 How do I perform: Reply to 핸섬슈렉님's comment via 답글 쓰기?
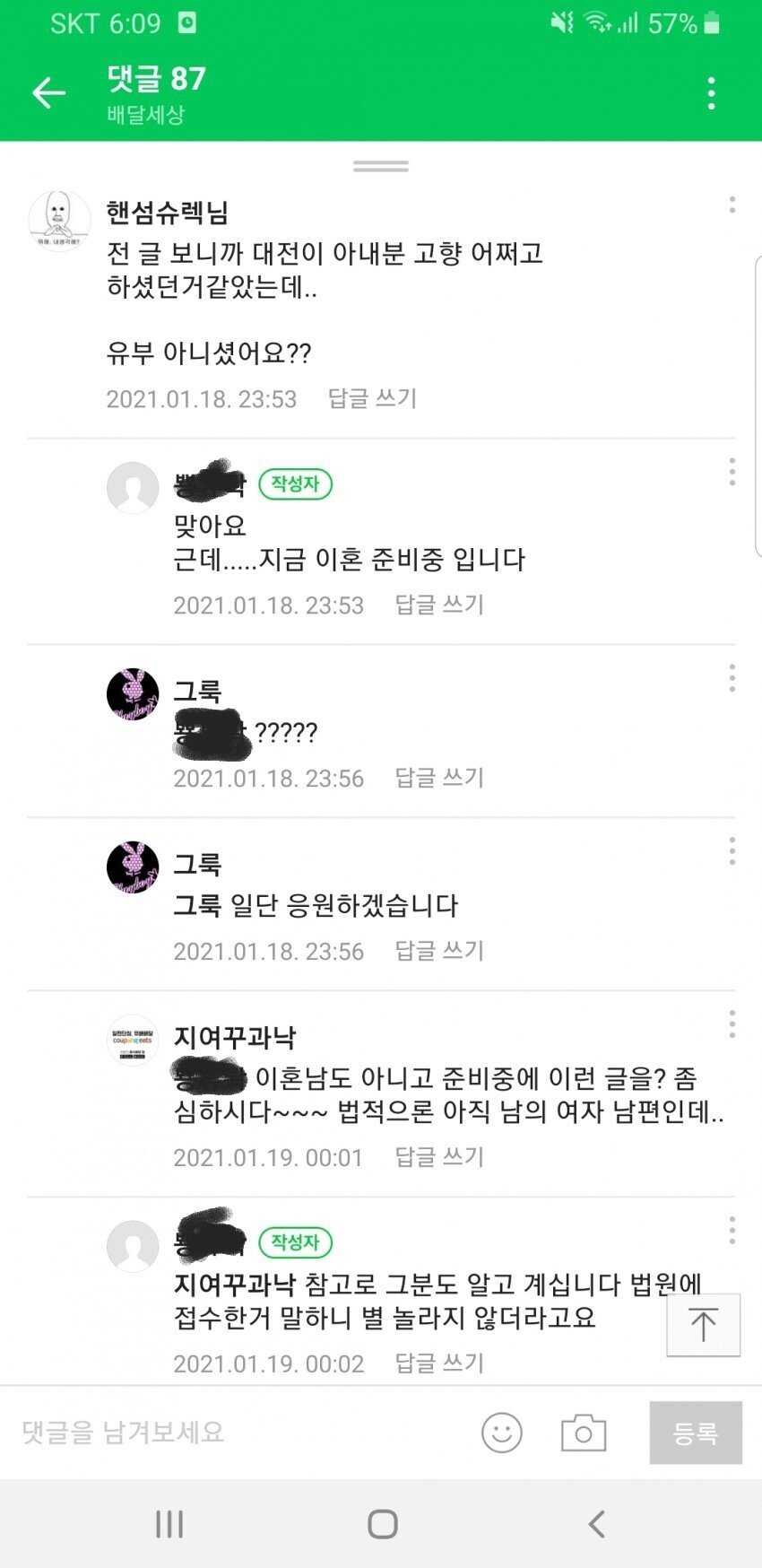click(x=372, y=398)
